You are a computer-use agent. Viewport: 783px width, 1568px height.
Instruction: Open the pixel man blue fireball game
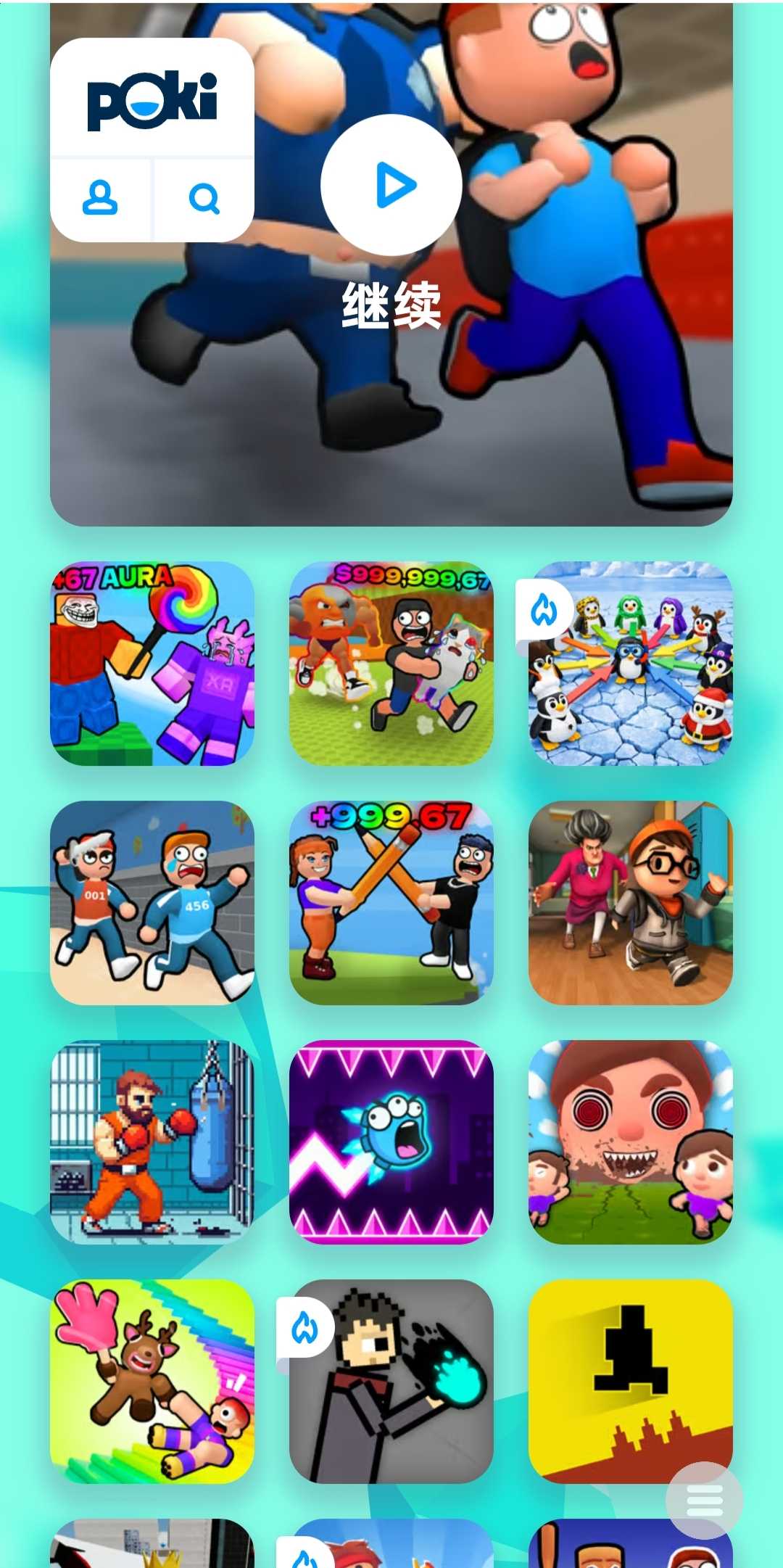(391, 1382)
